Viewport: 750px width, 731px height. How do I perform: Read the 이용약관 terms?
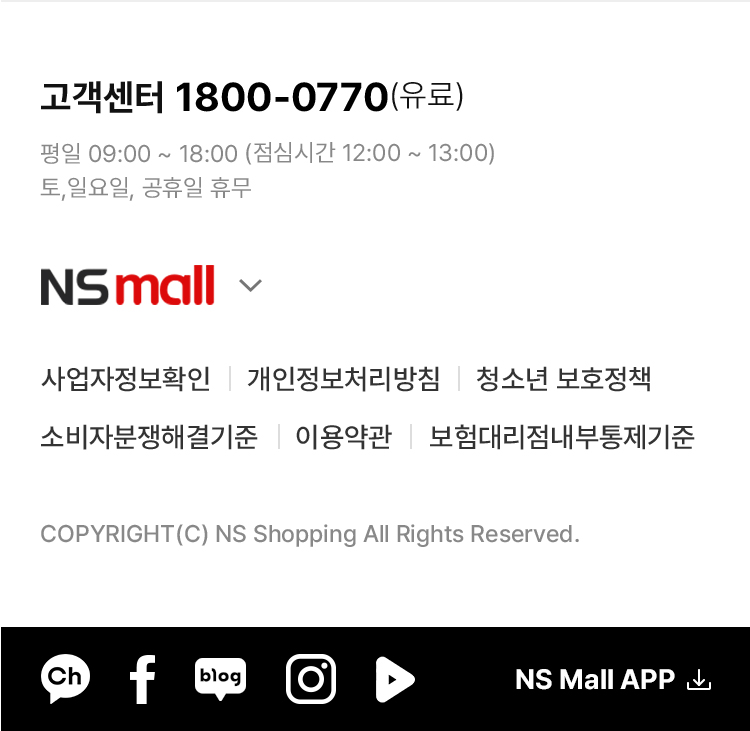(x=343, y=437)
